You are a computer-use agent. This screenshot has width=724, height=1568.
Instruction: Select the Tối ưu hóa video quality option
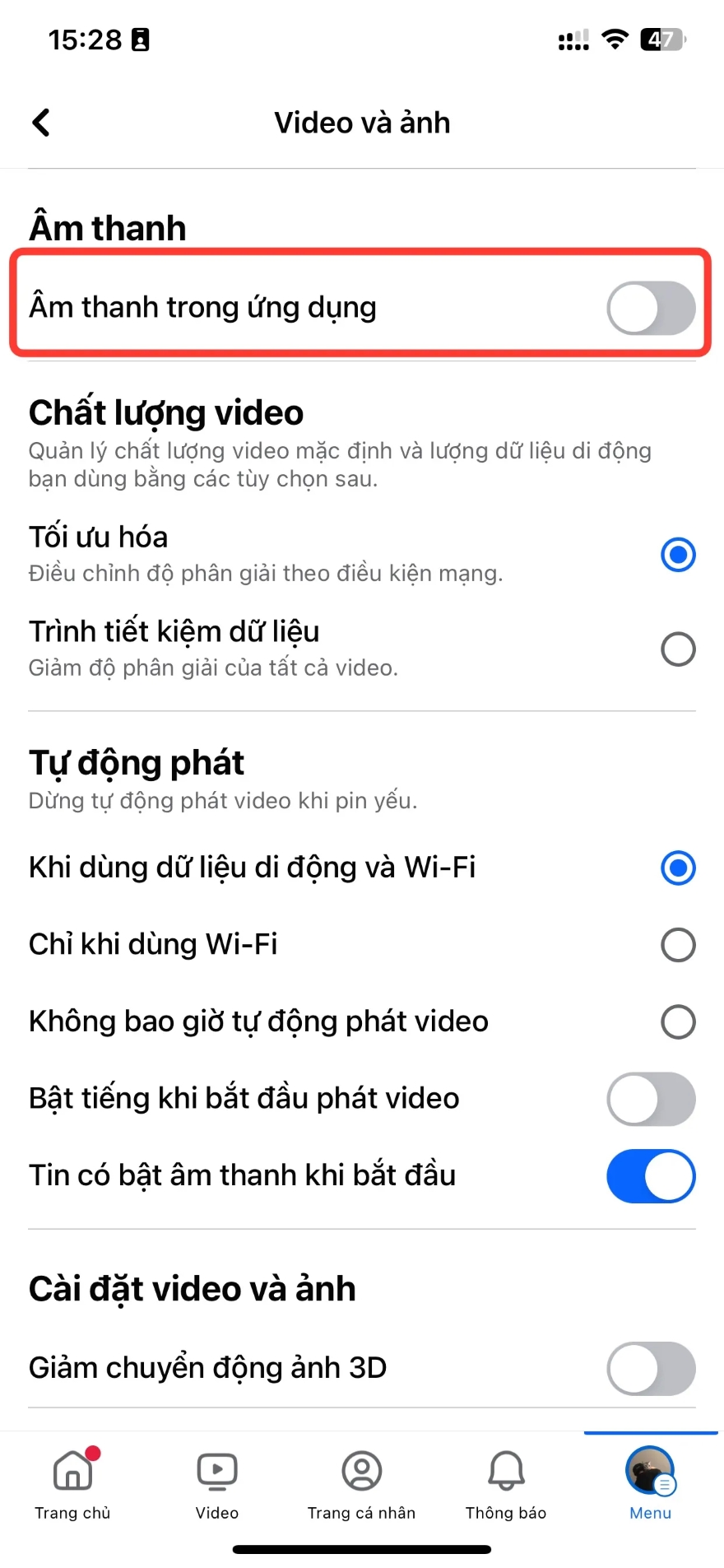(x=678, y=555)
